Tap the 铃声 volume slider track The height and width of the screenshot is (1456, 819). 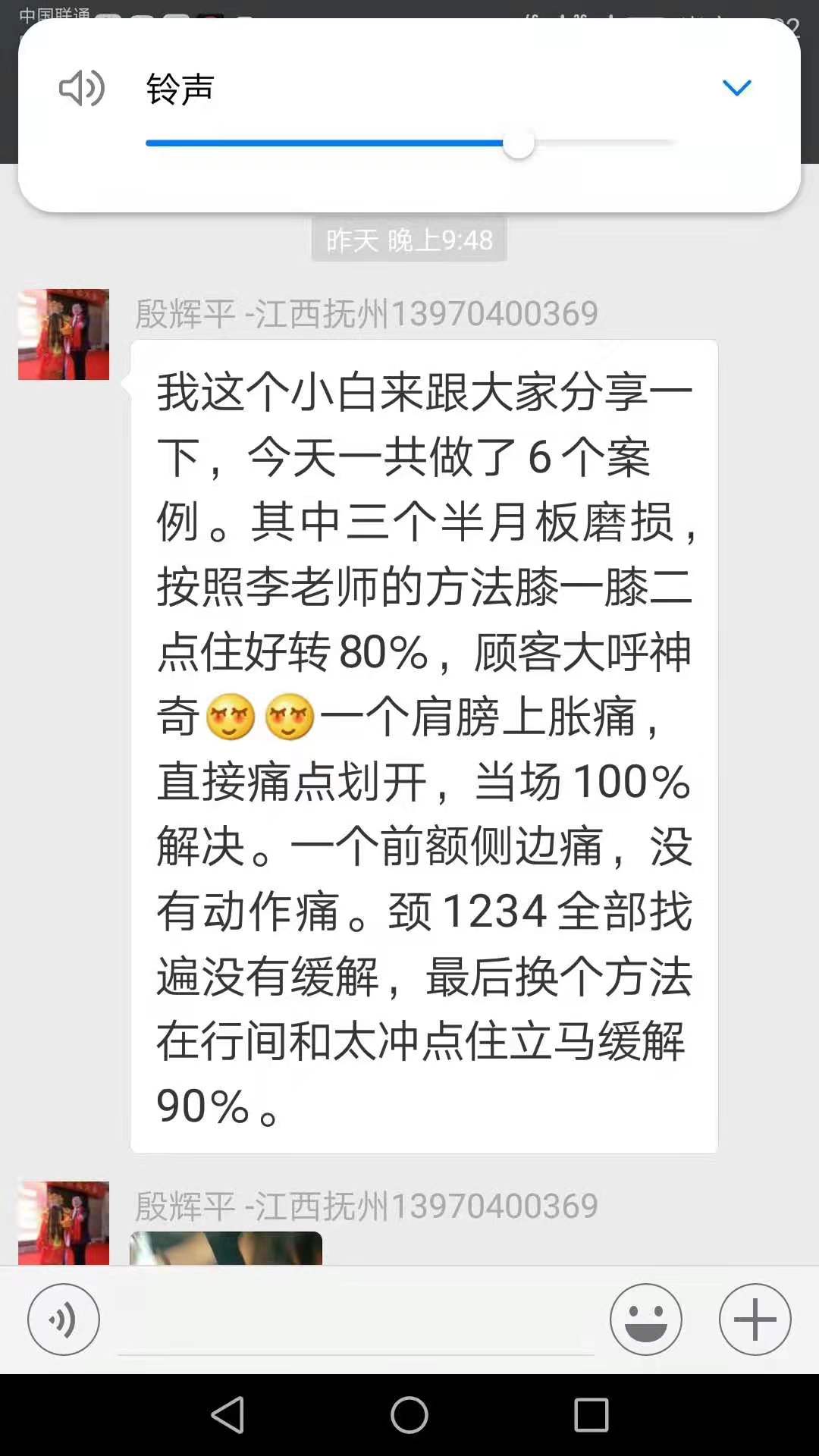(x=409, y=143)
